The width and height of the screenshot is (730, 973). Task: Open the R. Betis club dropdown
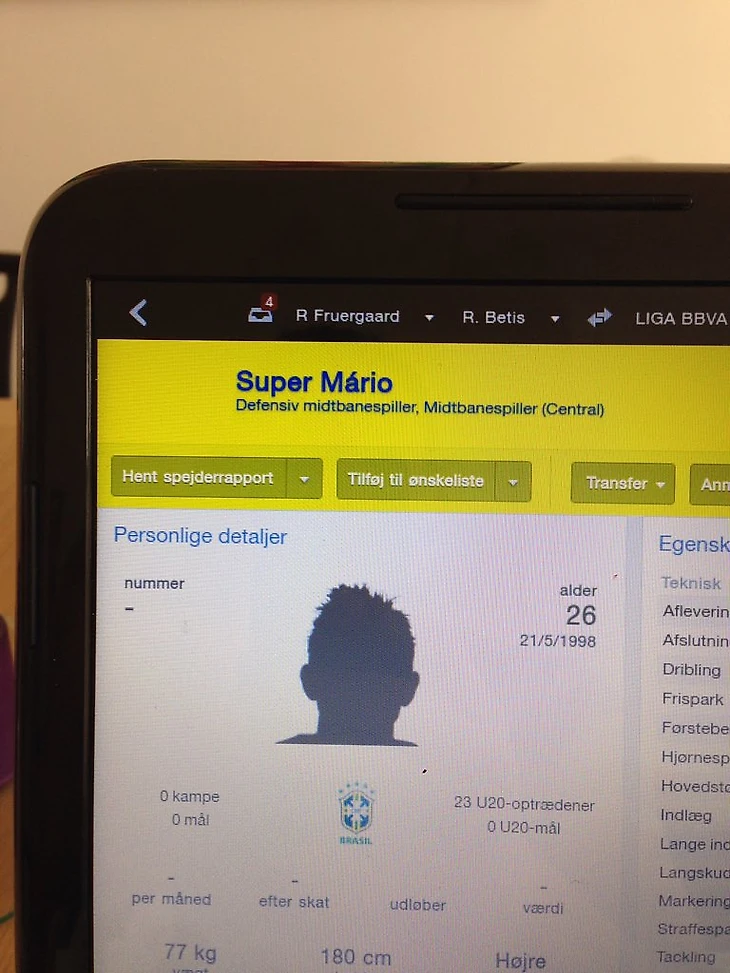tap(554, 318)
